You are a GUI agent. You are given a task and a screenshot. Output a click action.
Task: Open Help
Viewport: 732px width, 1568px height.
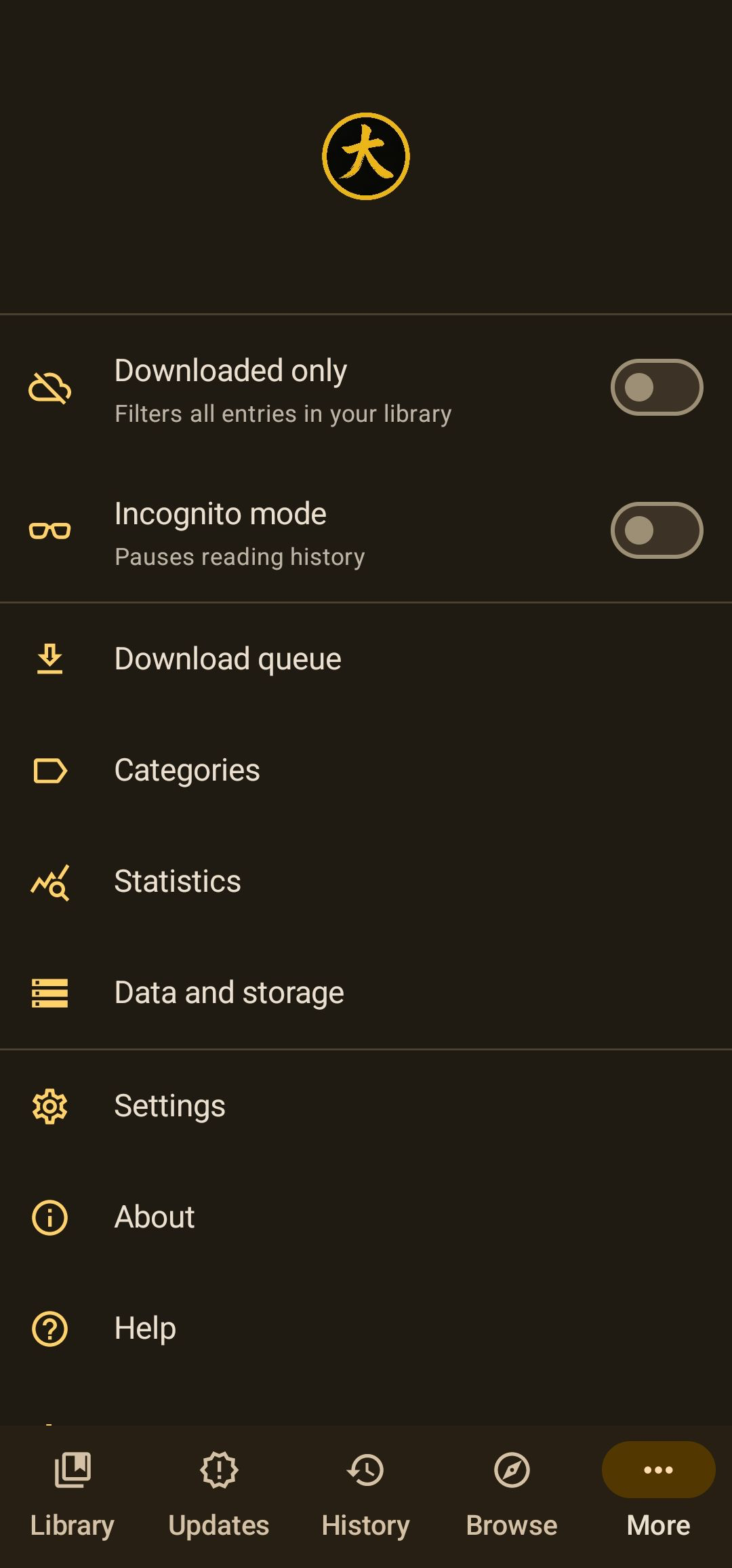[145, 1329]
